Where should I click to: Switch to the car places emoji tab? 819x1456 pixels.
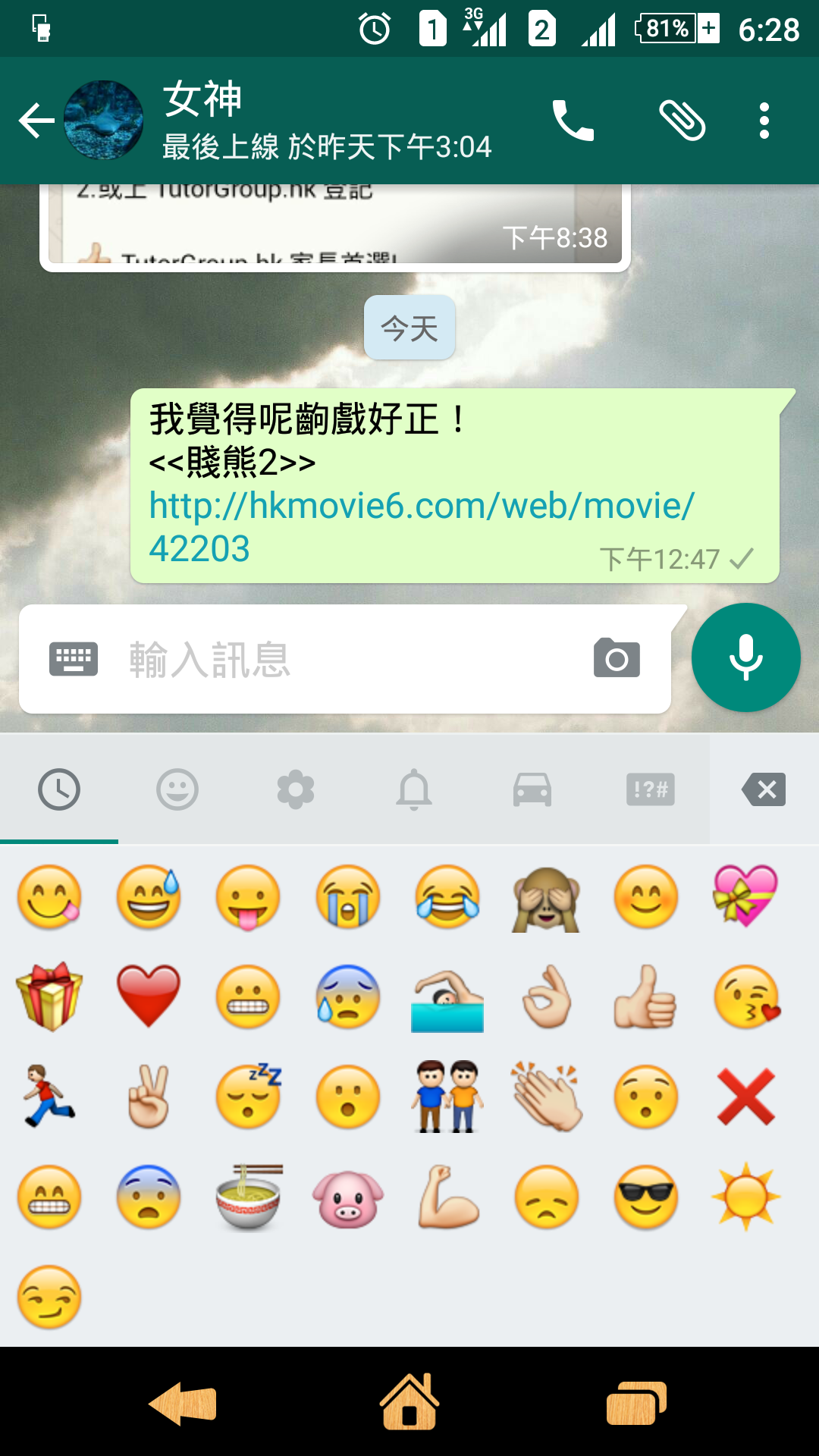tap(532, 789)
